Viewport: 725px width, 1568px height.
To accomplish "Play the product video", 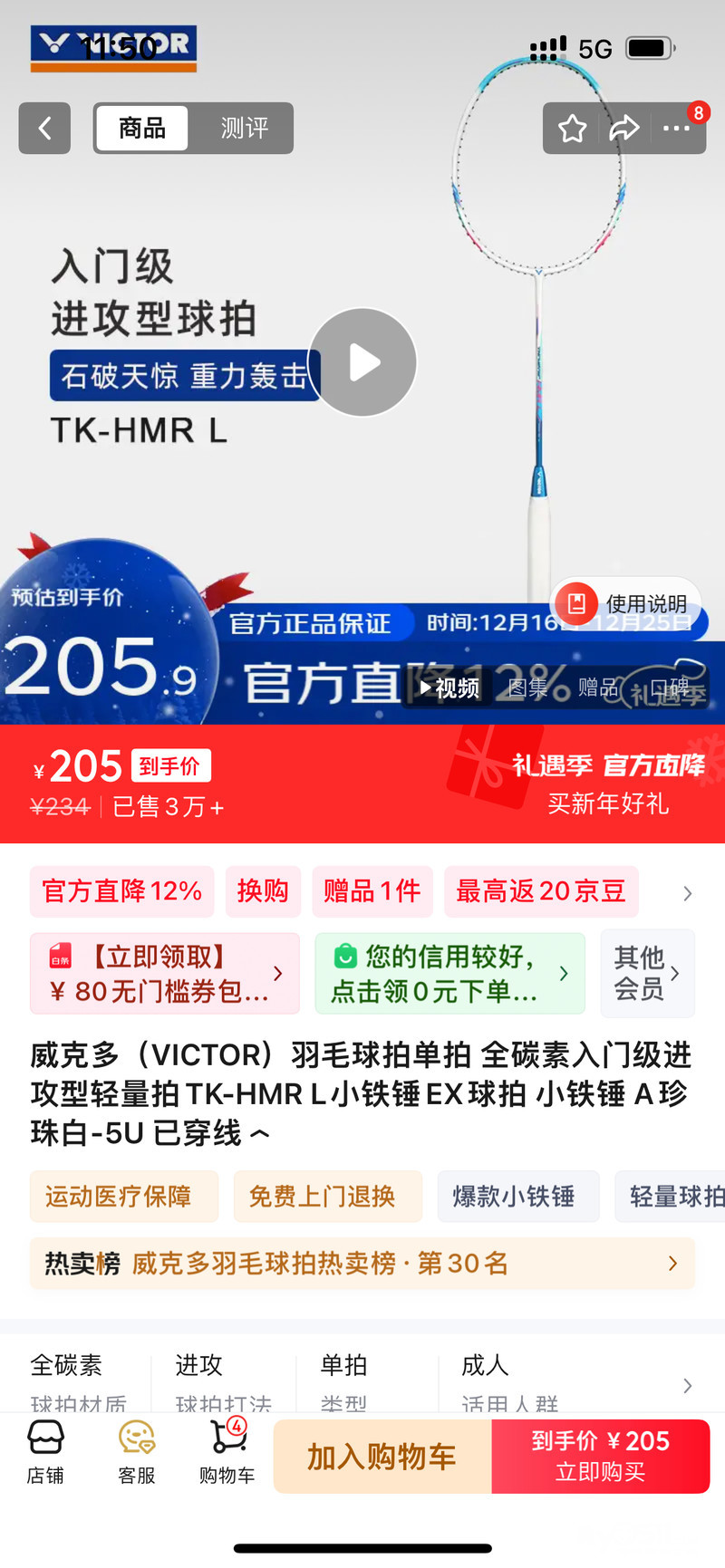I will (362, 362).
